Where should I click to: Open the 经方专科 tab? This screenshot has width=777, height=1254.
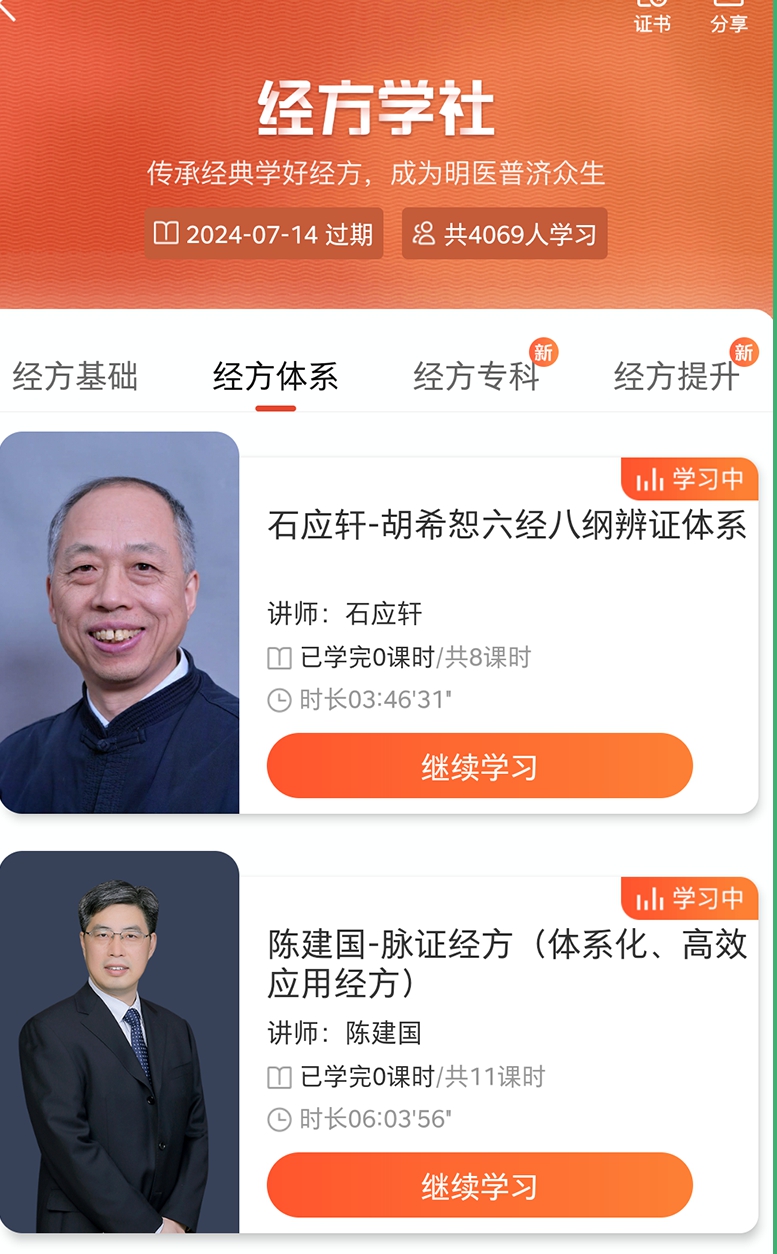click(x=476, y=377)
